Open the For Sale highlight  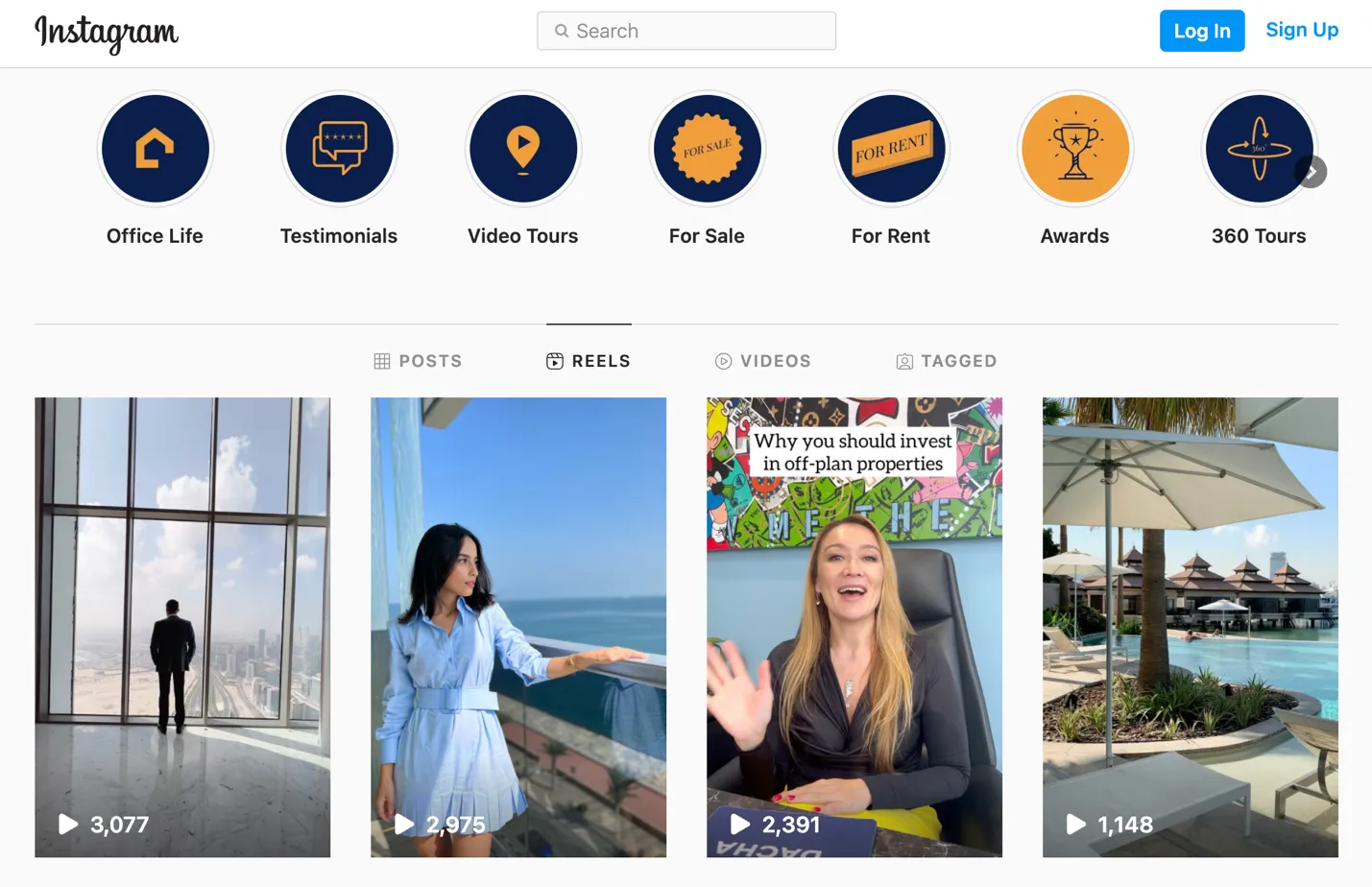point(707,150)
